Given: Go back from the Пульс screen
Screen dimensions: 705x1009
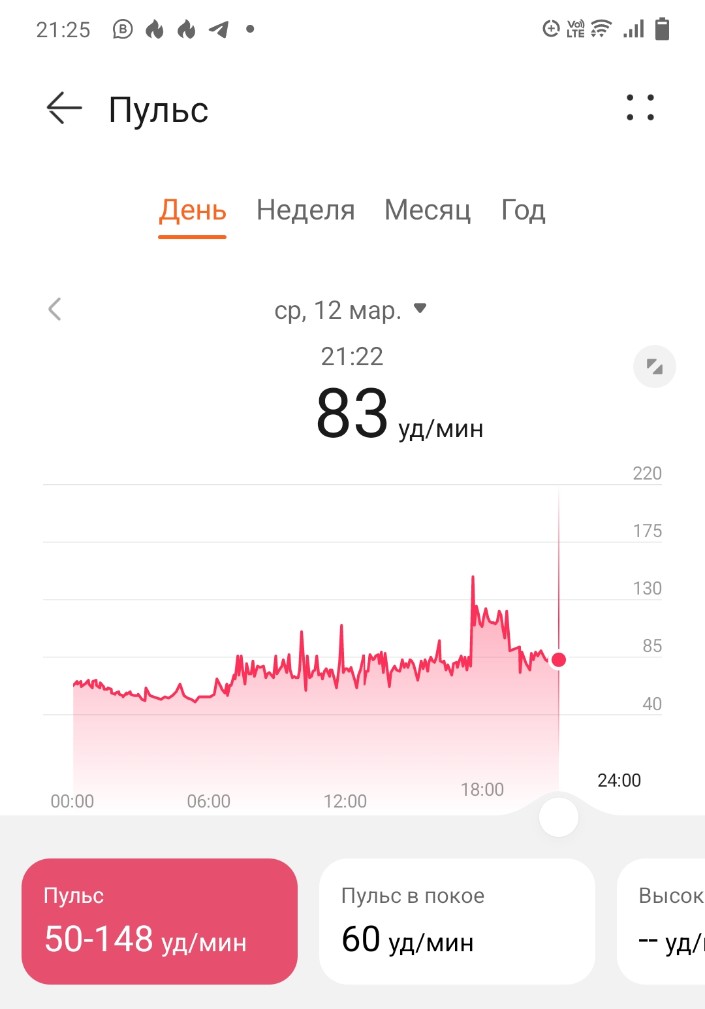Looking at the screenshot, I should (64, 108).
